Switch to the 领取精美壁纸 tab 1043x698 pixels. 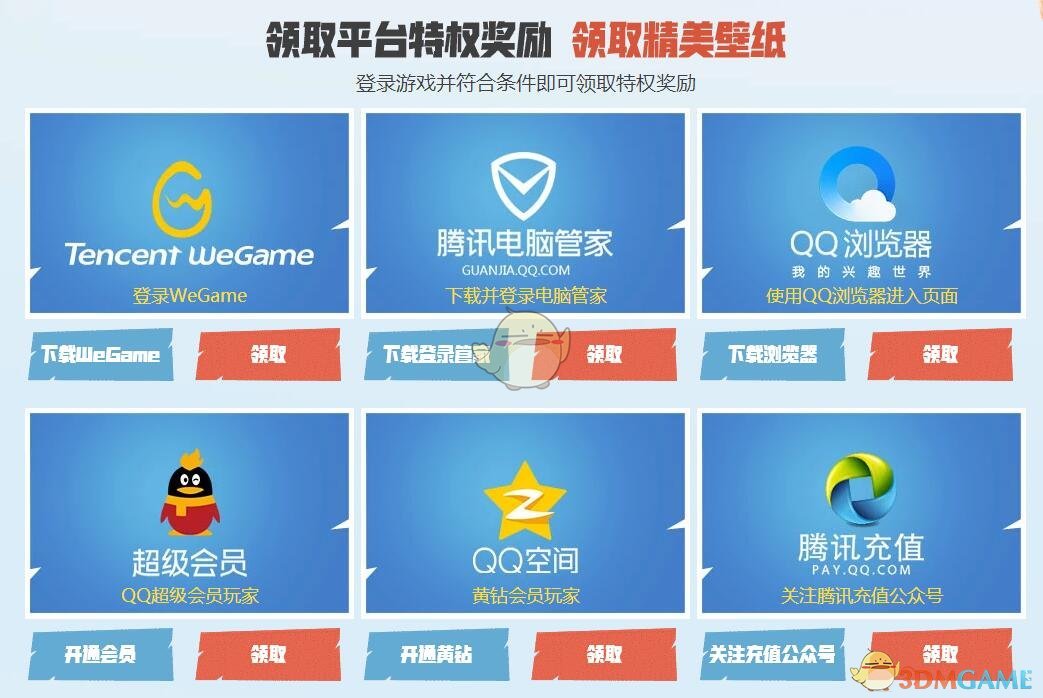coord(678,40)
